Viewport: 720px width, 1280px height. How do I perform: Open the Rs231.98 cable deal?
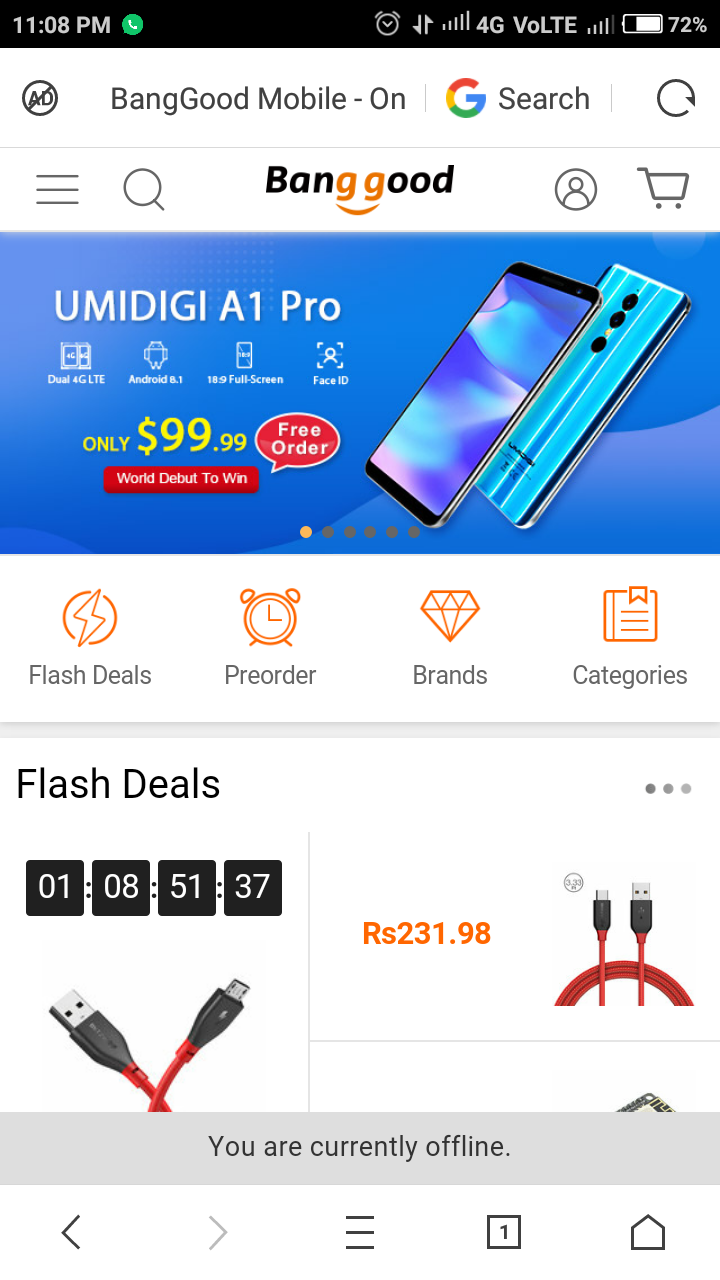pyautogui.click(x=515, y=935)
